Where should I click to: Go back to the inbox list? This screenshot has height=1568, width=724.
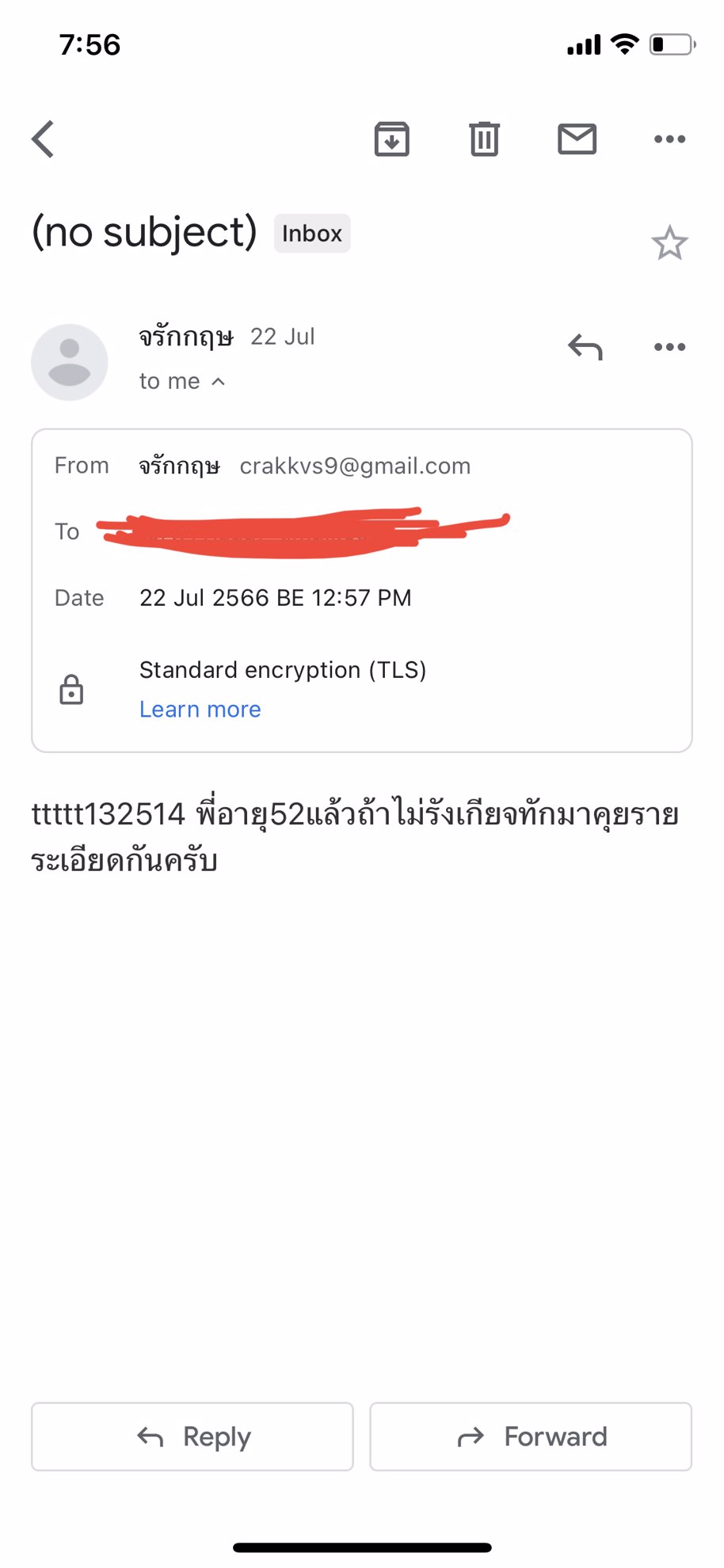44,139
